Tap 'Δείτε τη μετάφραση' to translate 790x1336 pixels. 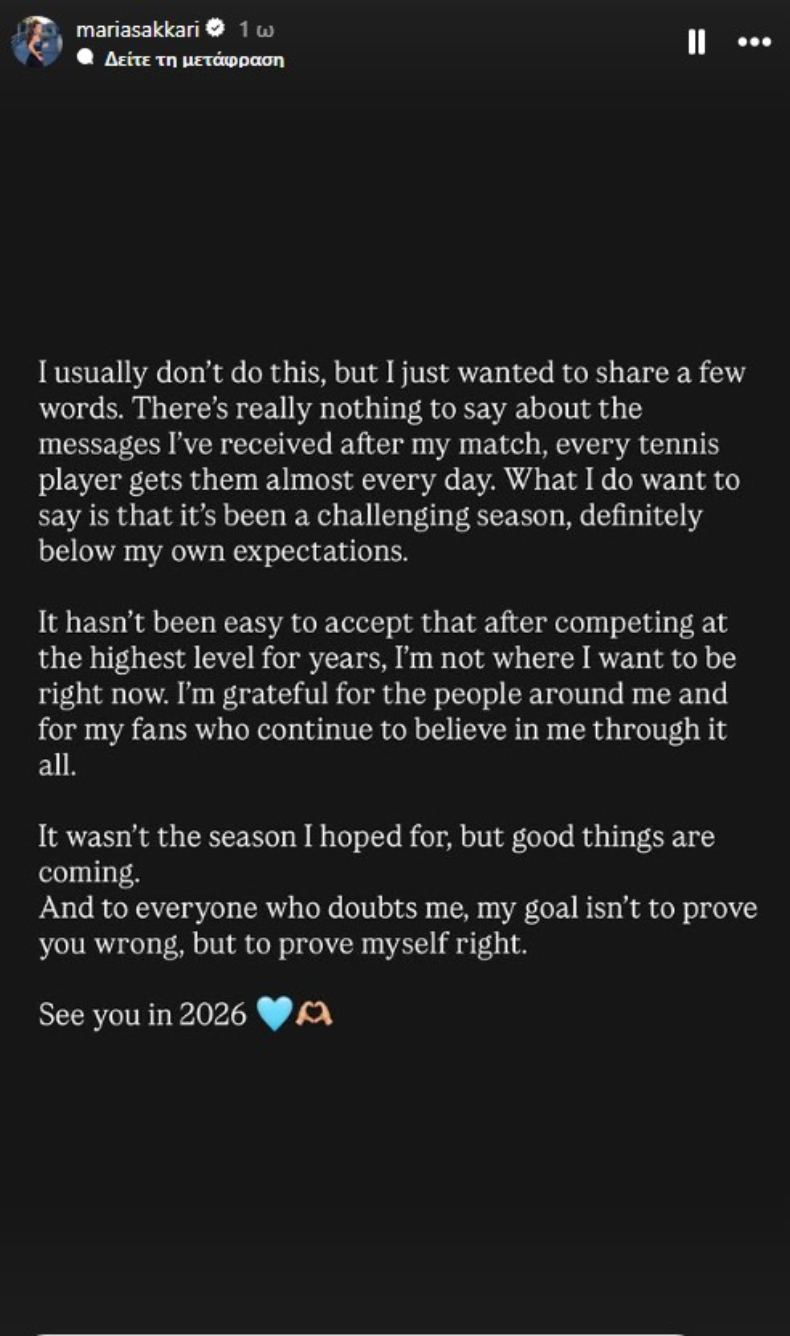click(x=194, y=59)
